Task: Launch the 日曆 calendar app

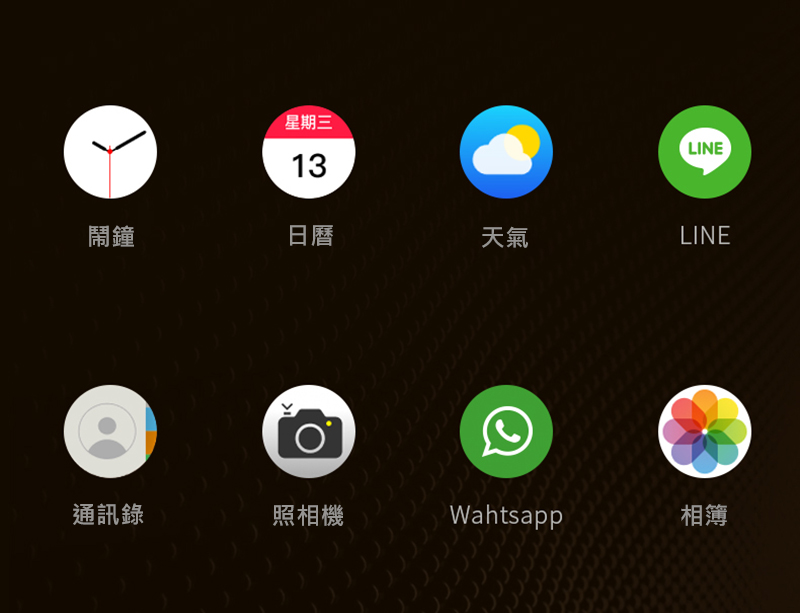Action: coord(309,152)
